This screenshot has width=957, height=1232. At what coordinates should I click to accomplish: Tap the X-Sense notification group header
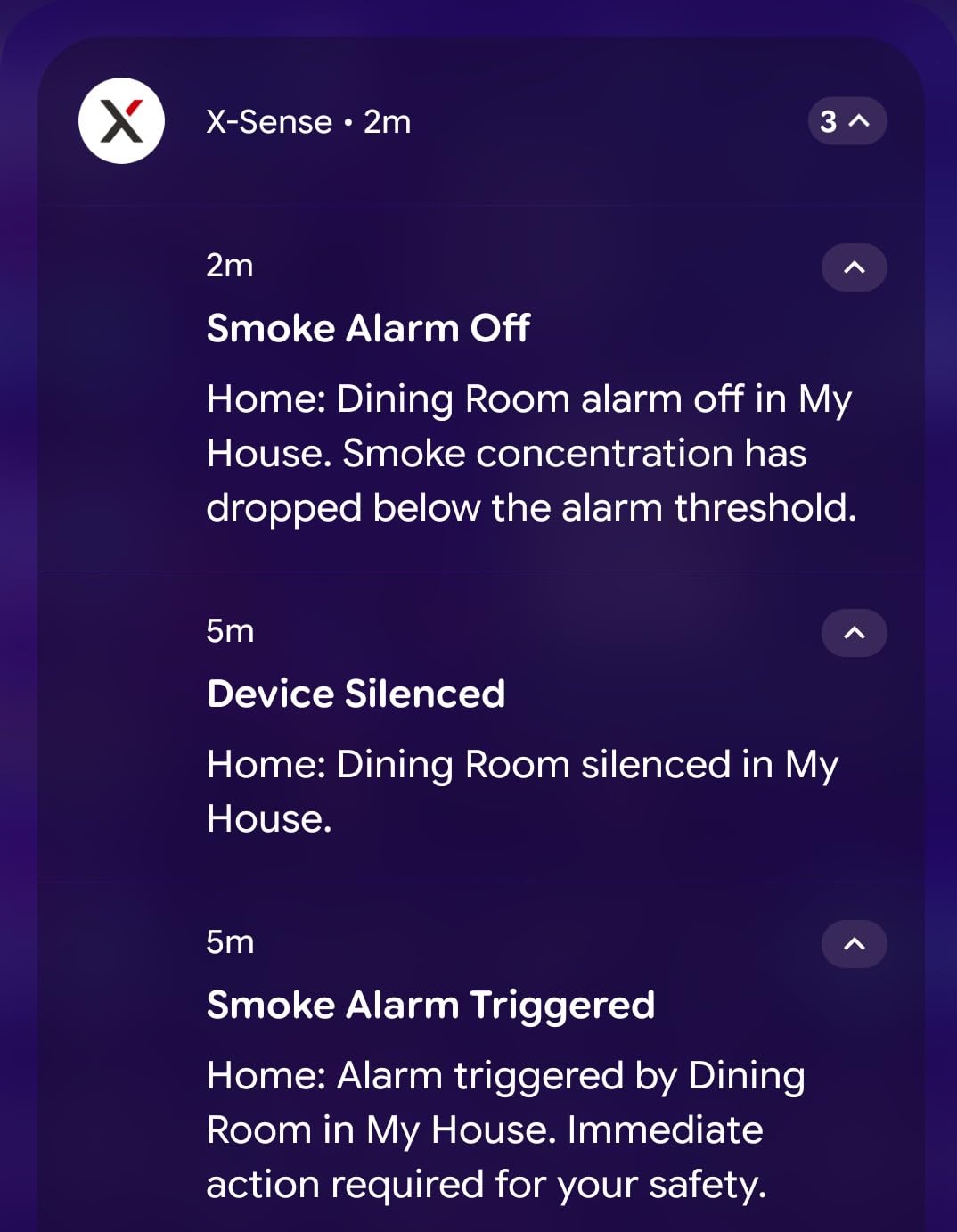click(x=307, y=122)
